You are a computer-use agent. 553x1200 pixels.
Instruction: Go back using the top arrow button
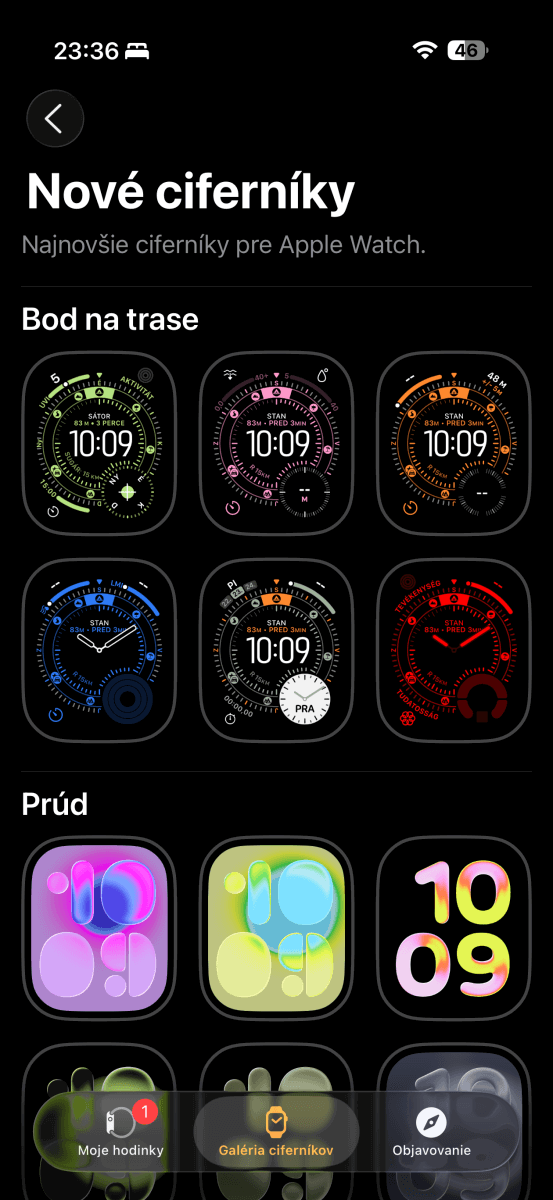(x=55, y=119)
